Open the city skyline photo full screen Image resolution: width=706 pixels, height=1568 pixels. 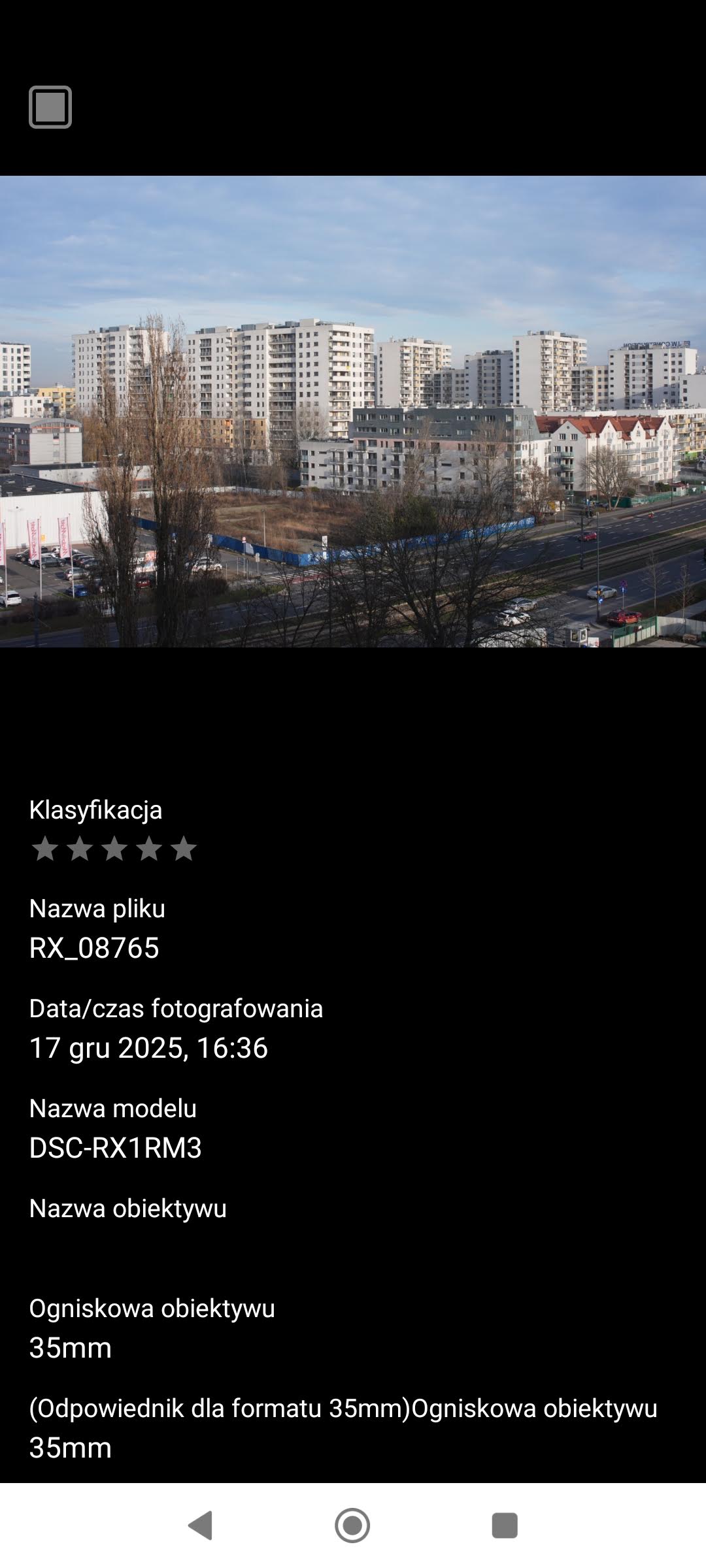(x=353, y=412)
